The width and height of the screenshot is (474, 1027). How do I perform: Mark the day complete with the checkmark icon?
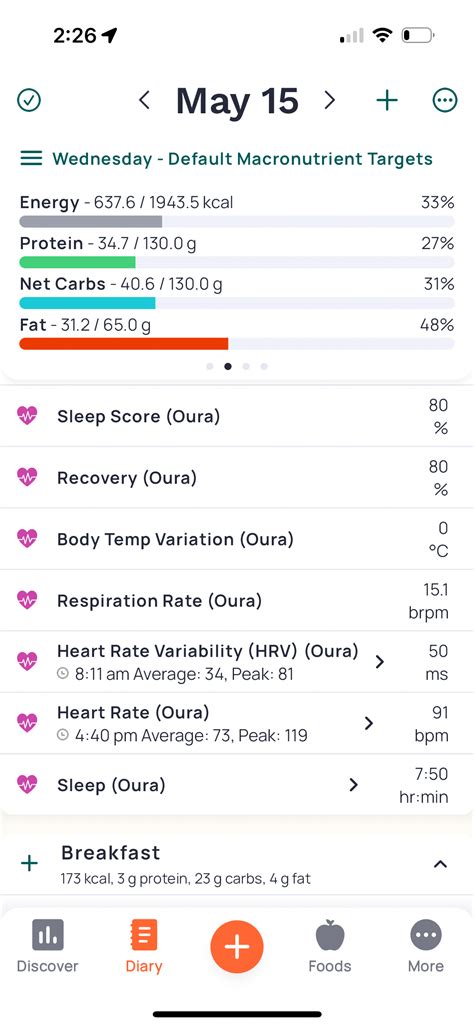pos(29,100)
